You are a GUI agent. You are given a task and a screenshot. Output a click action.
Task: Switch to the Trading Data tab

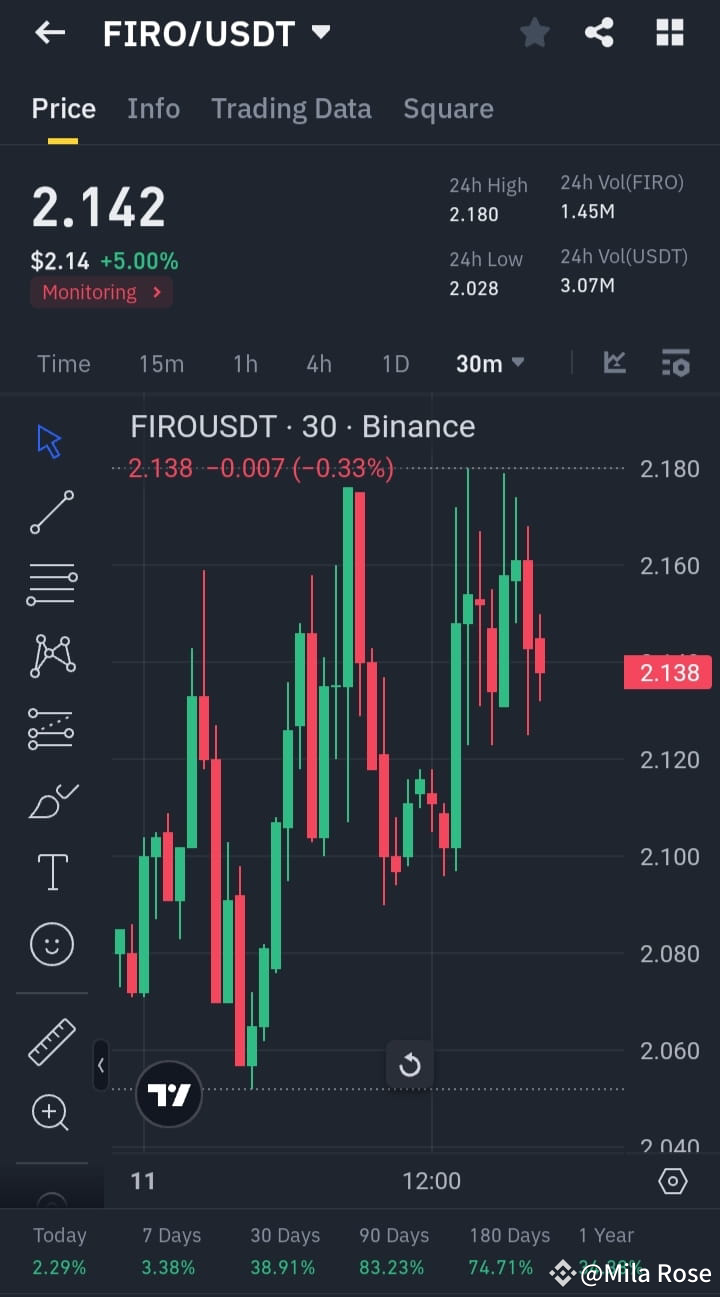pos(291,108)
